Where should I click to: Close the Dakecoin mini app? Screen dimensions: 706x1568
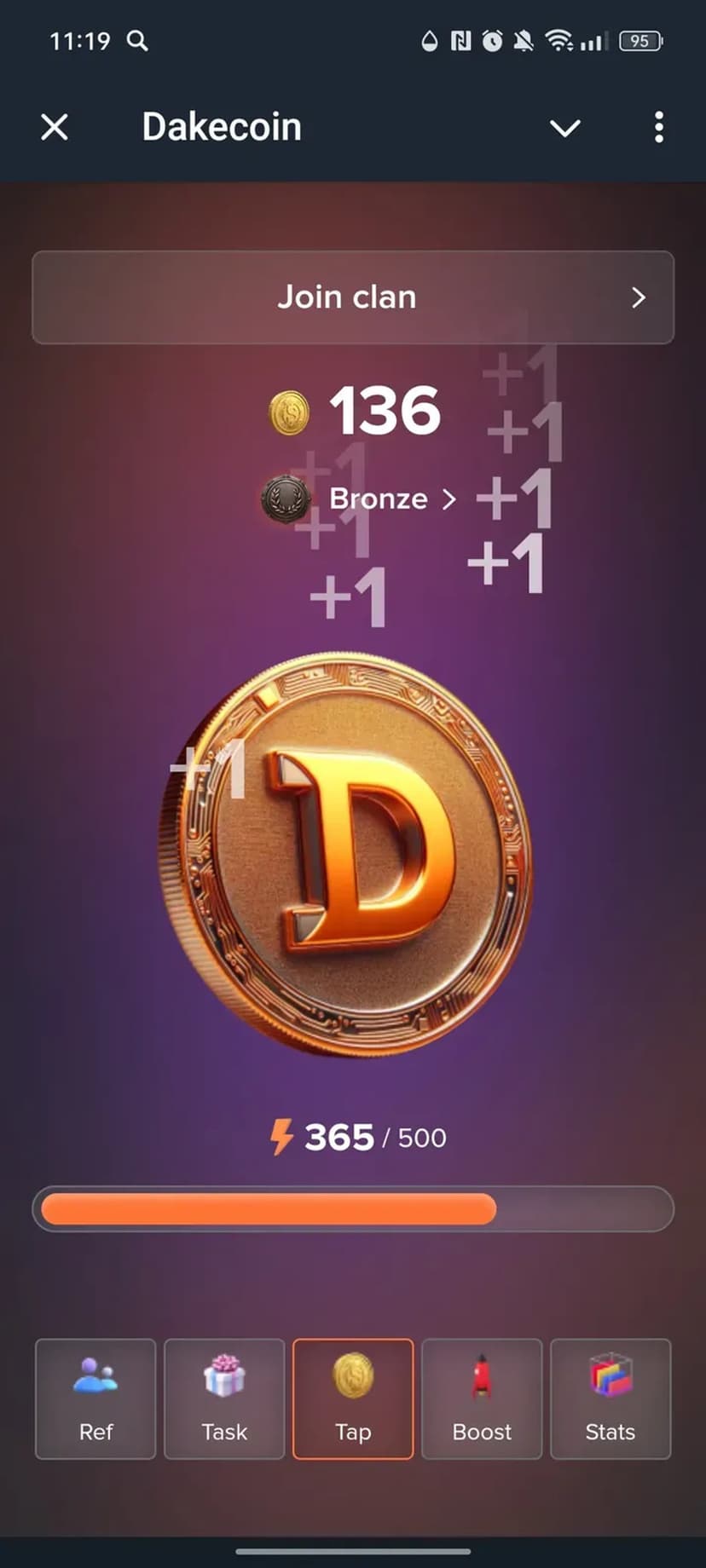tap(55, 128)
